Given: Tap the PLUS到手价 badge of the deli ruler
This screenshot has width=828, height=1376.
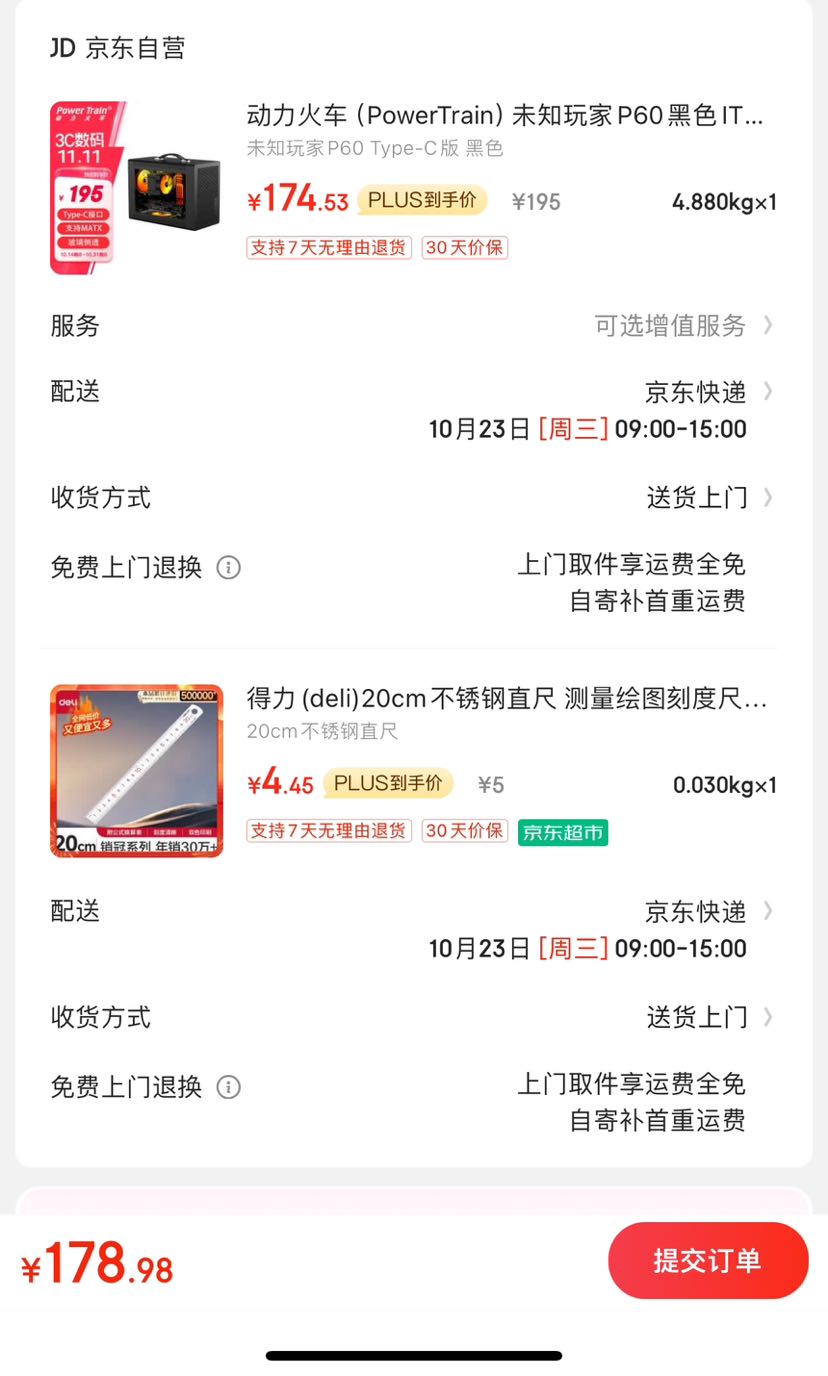Looking at the screenshot, I should [388, 784].
